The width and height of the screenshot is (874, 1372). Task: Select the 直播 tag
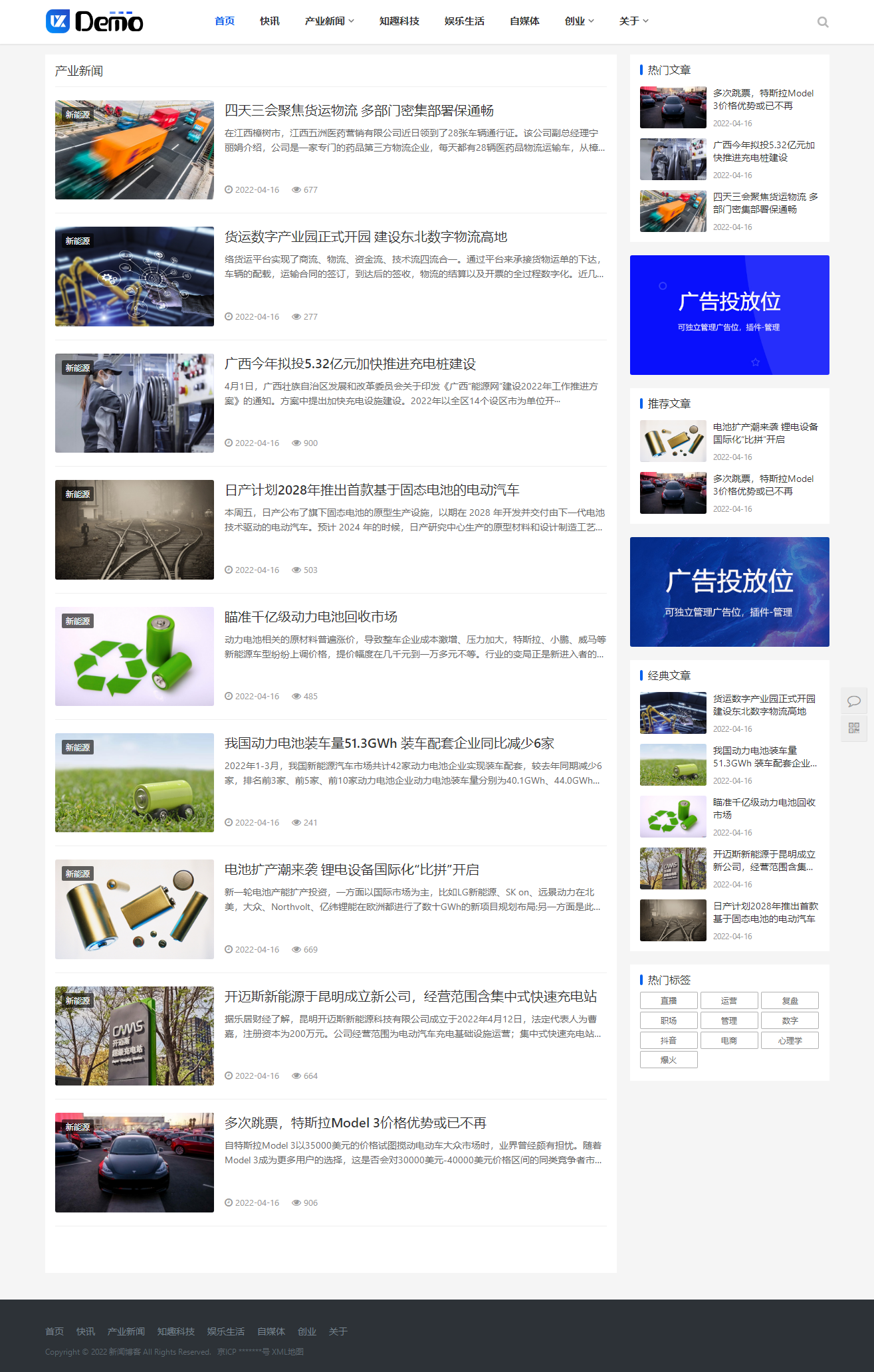pyautogui.click(x=669, y=1000)
